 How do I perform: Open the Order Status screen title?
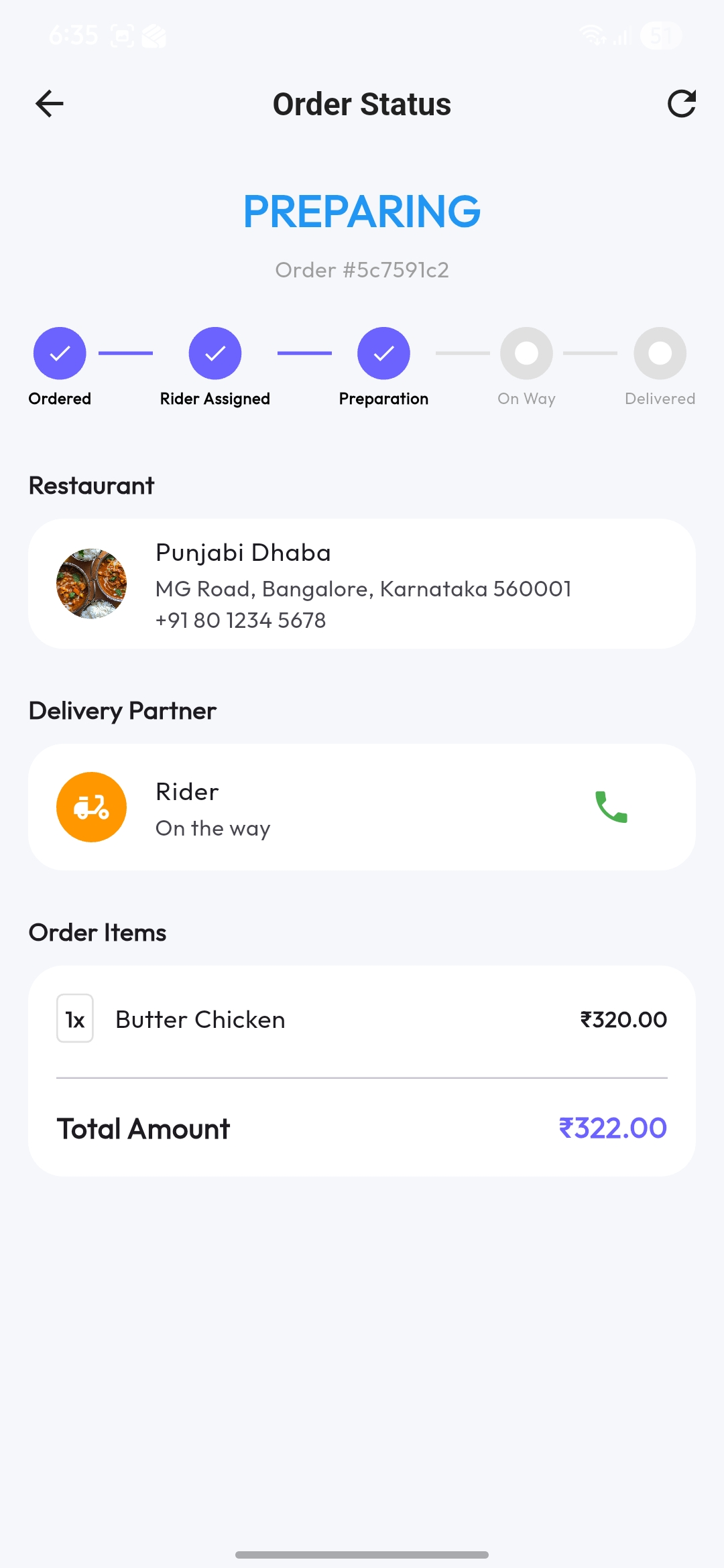coord(361,103)
